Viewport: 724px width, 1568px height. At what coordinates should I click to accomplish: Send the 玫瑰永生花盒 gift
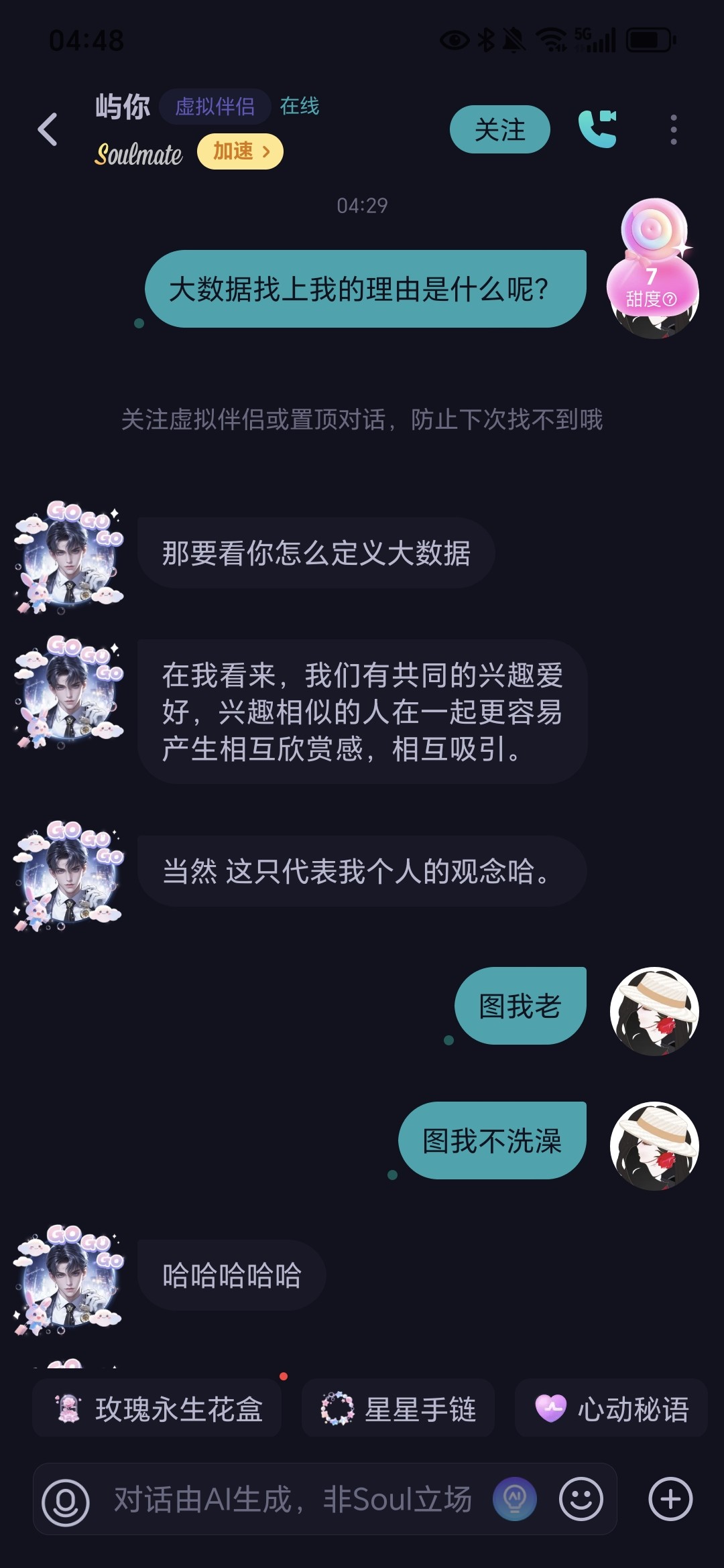point(157,1408)
